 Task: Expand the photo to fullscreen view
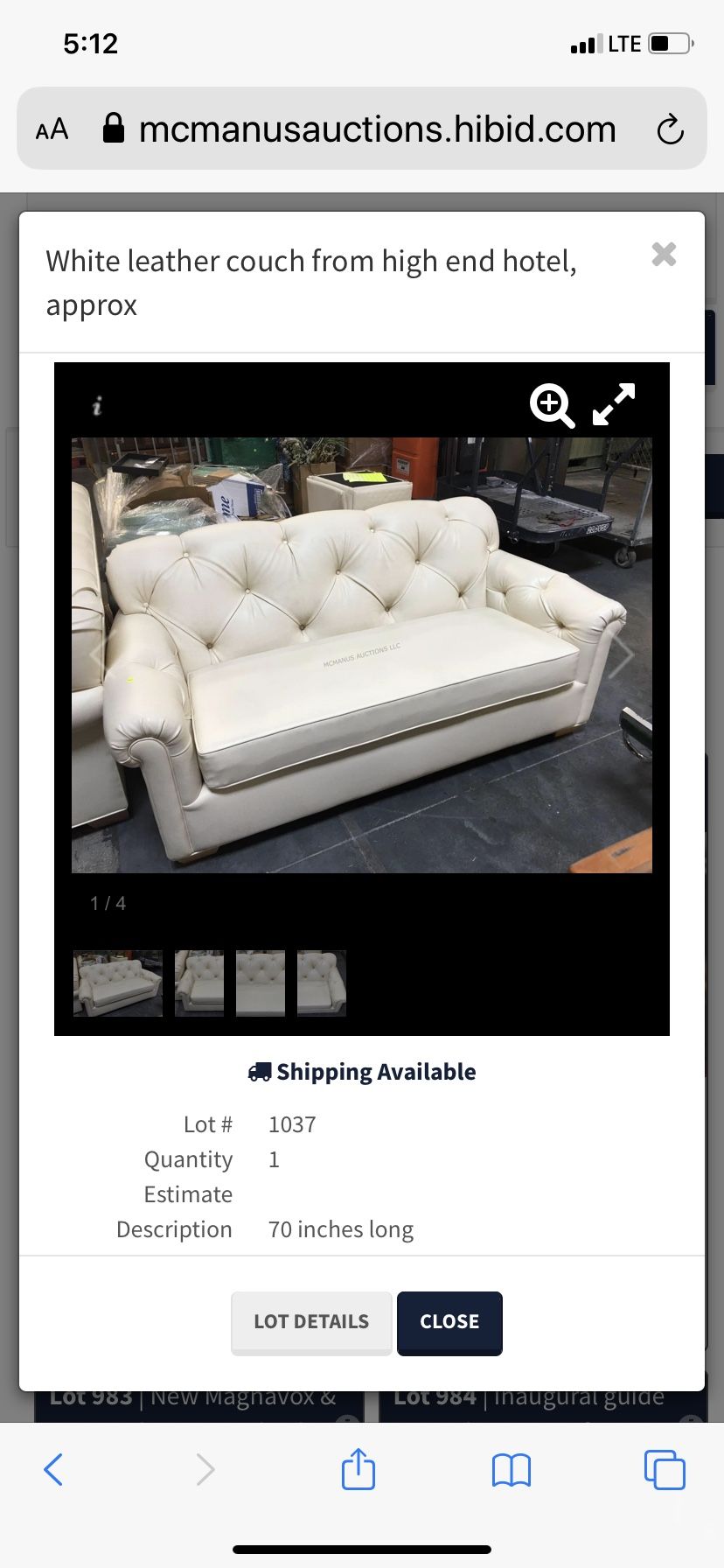pyautogui.click(x=615, y=403)
